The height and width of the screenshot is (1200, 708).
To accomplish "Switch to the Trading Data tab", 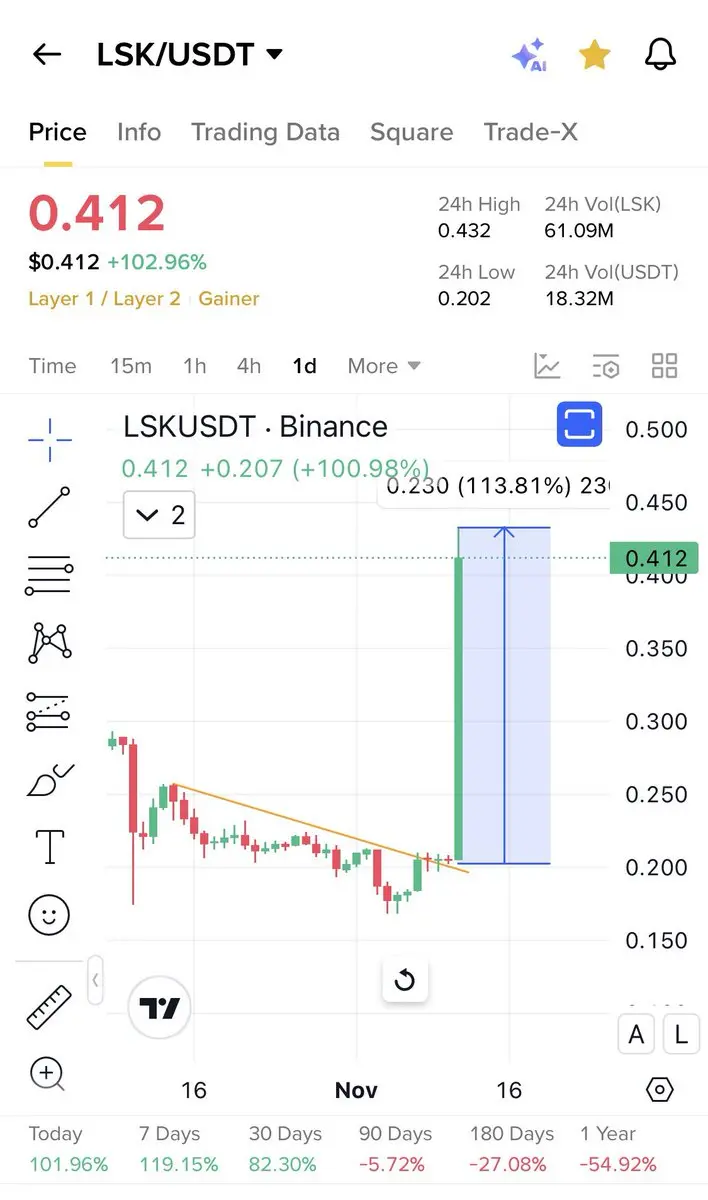I will pyautogui.click(x=265, y=132).
